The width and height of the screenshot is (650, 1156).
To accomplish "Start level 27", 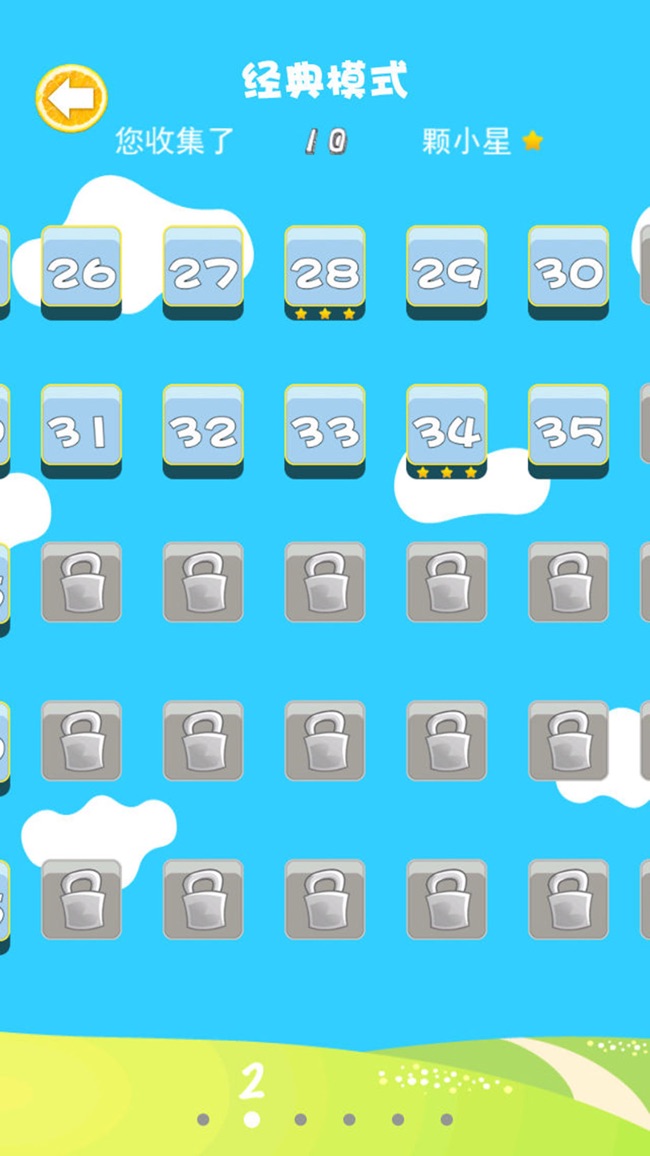I will (203, 270).
